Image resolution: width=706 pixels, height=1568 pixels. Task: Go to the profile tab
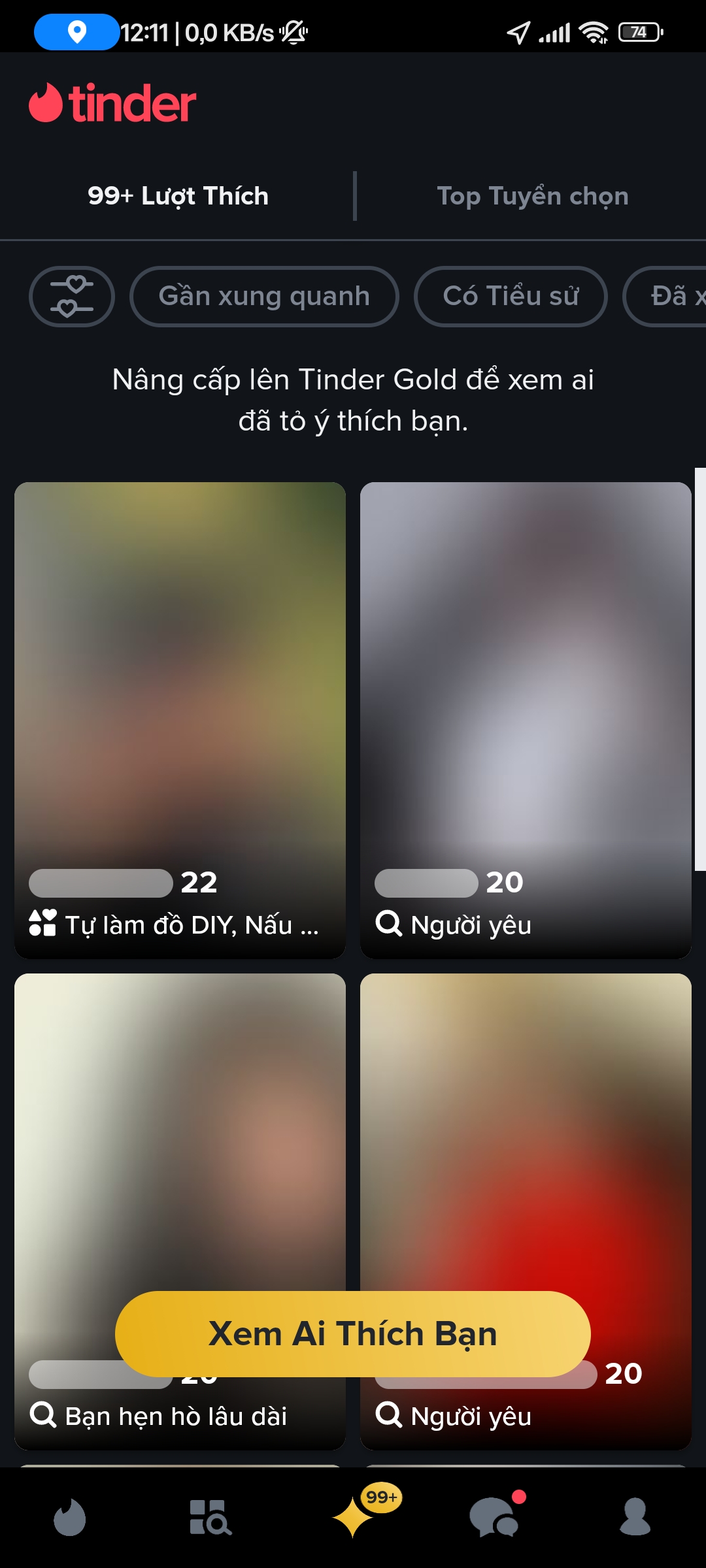[x=635, y=1517]
